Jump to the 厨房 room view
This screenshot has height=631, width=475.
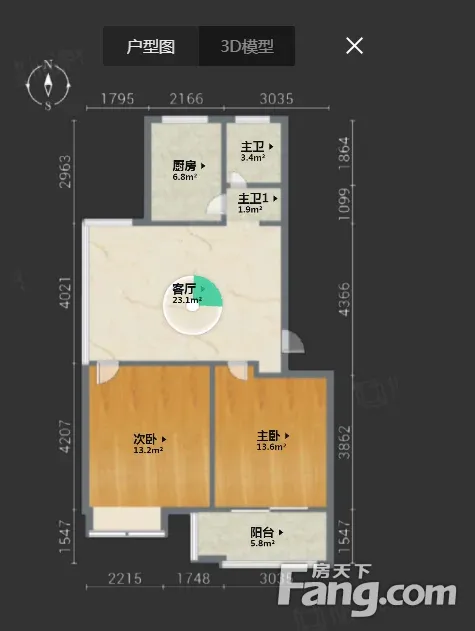tap(189, 170)
